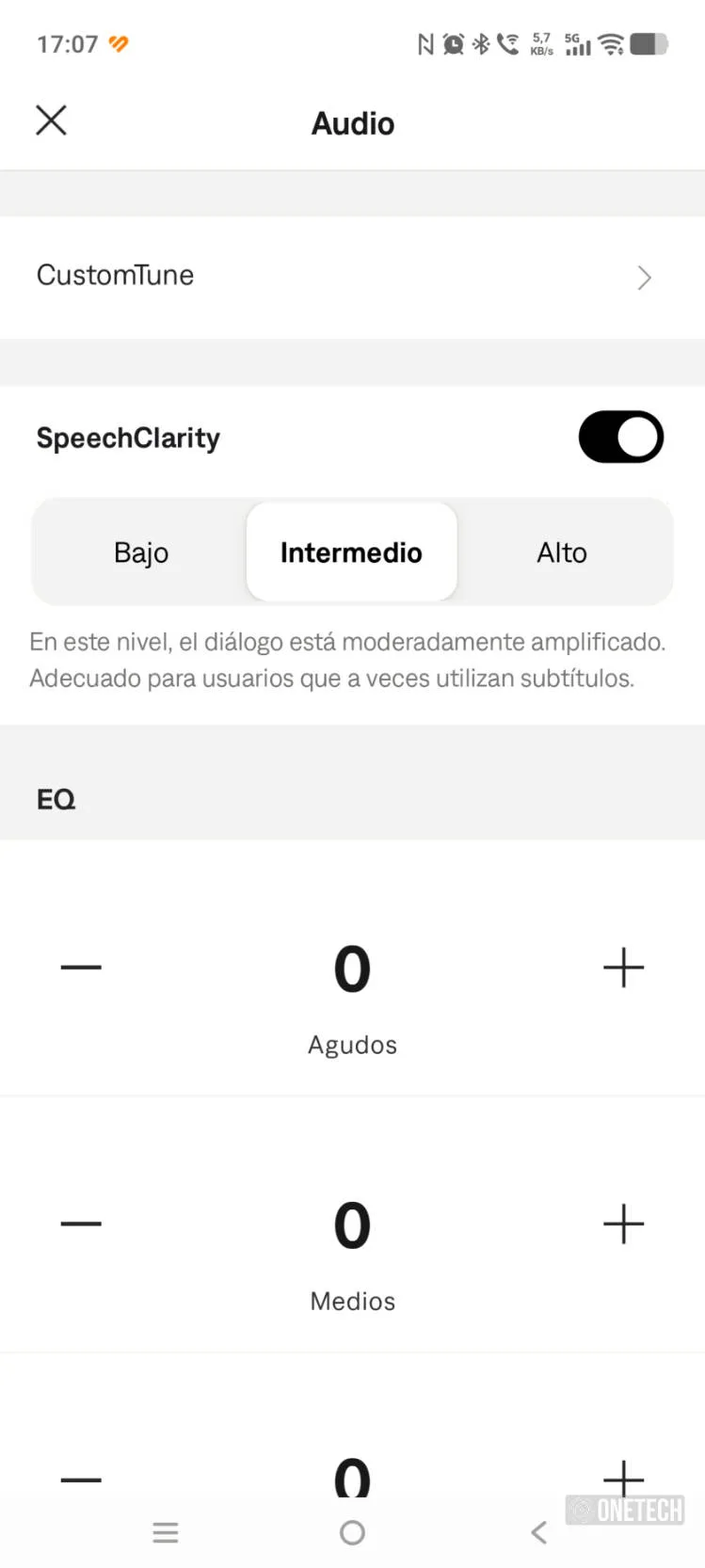Image resolution: width=705 pixels, height=1568 pixels.
Task: Raise Medios with the plus button
Action: click(x=623, y=1224)
